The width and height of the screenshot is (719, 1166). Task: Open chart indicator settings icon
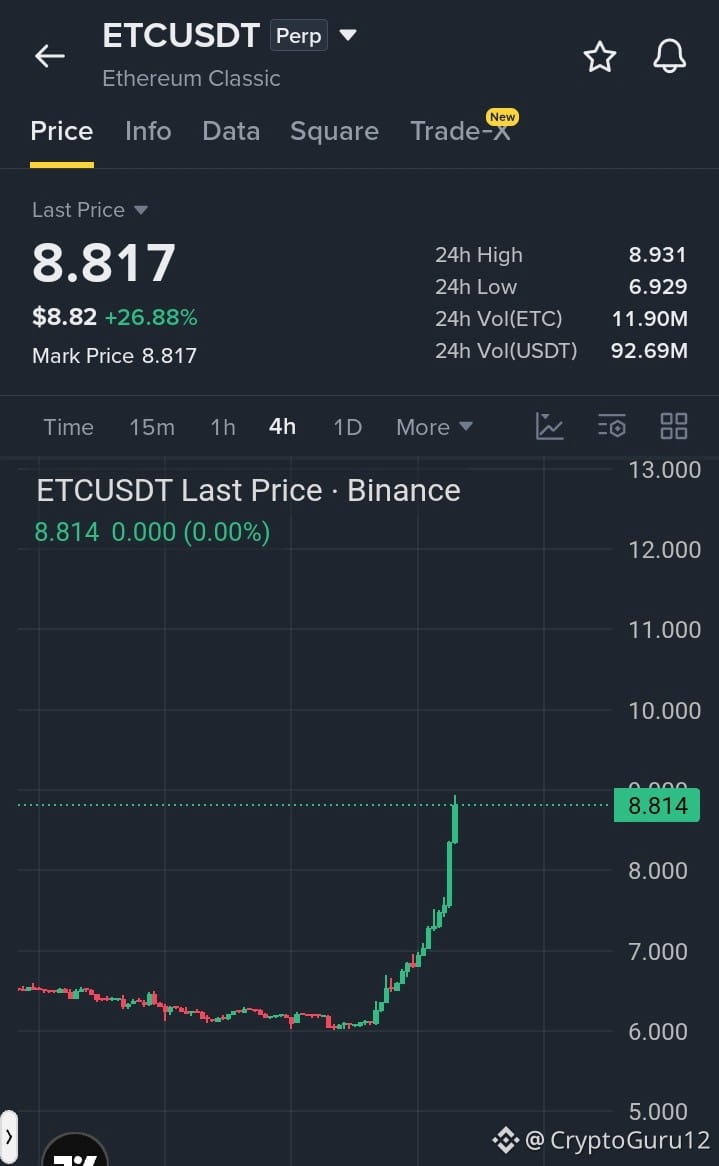(612, 426)
